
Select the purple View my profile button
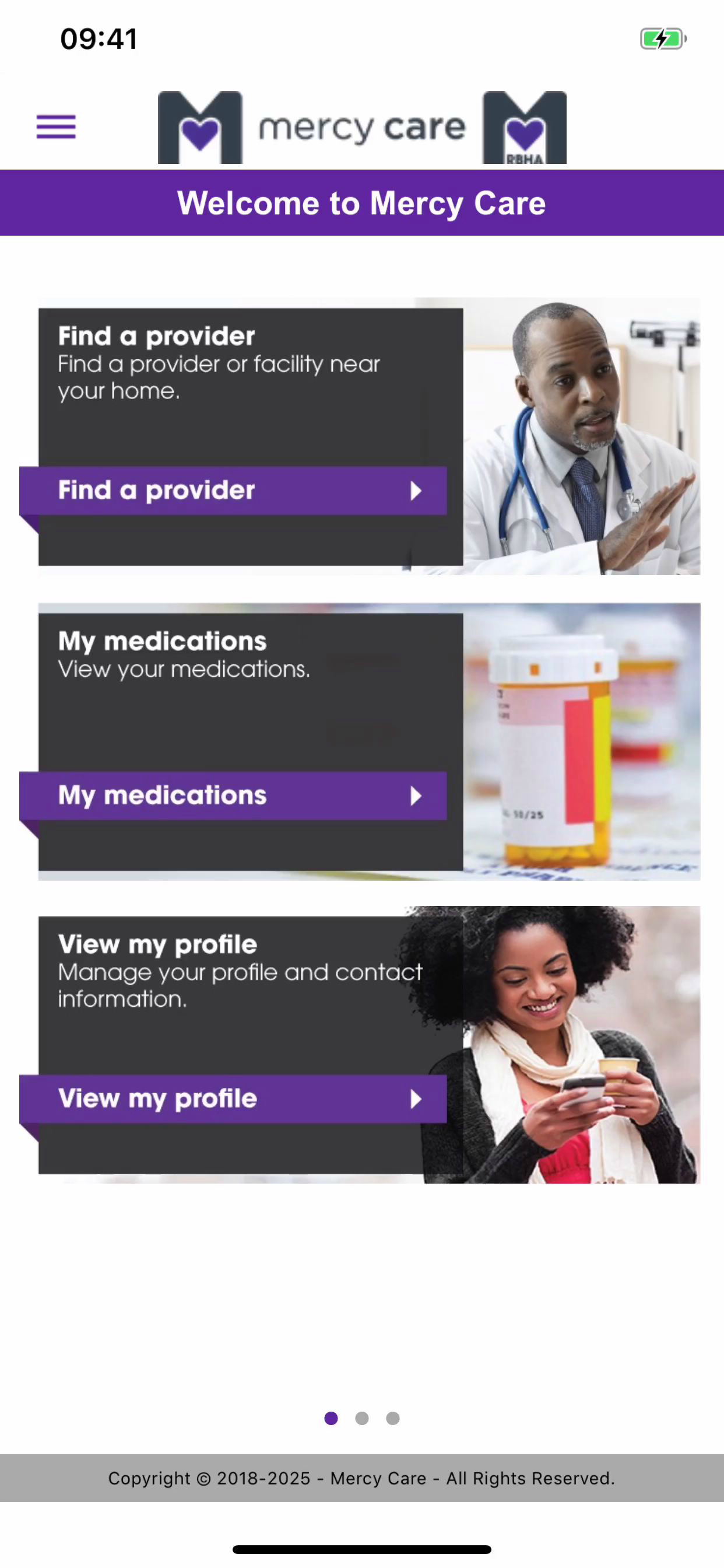pos(233,1098)
